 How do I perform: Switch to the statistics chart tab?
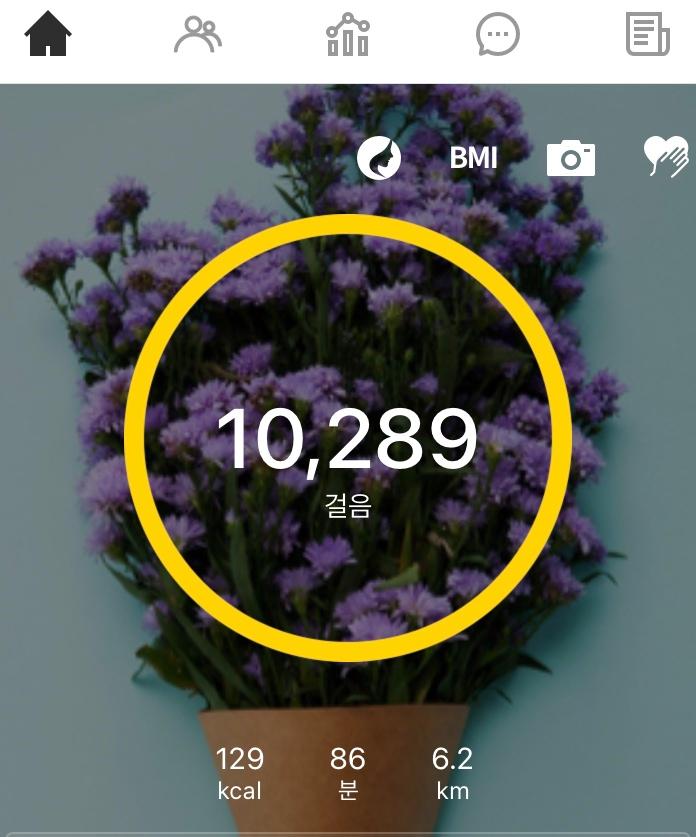348,35
